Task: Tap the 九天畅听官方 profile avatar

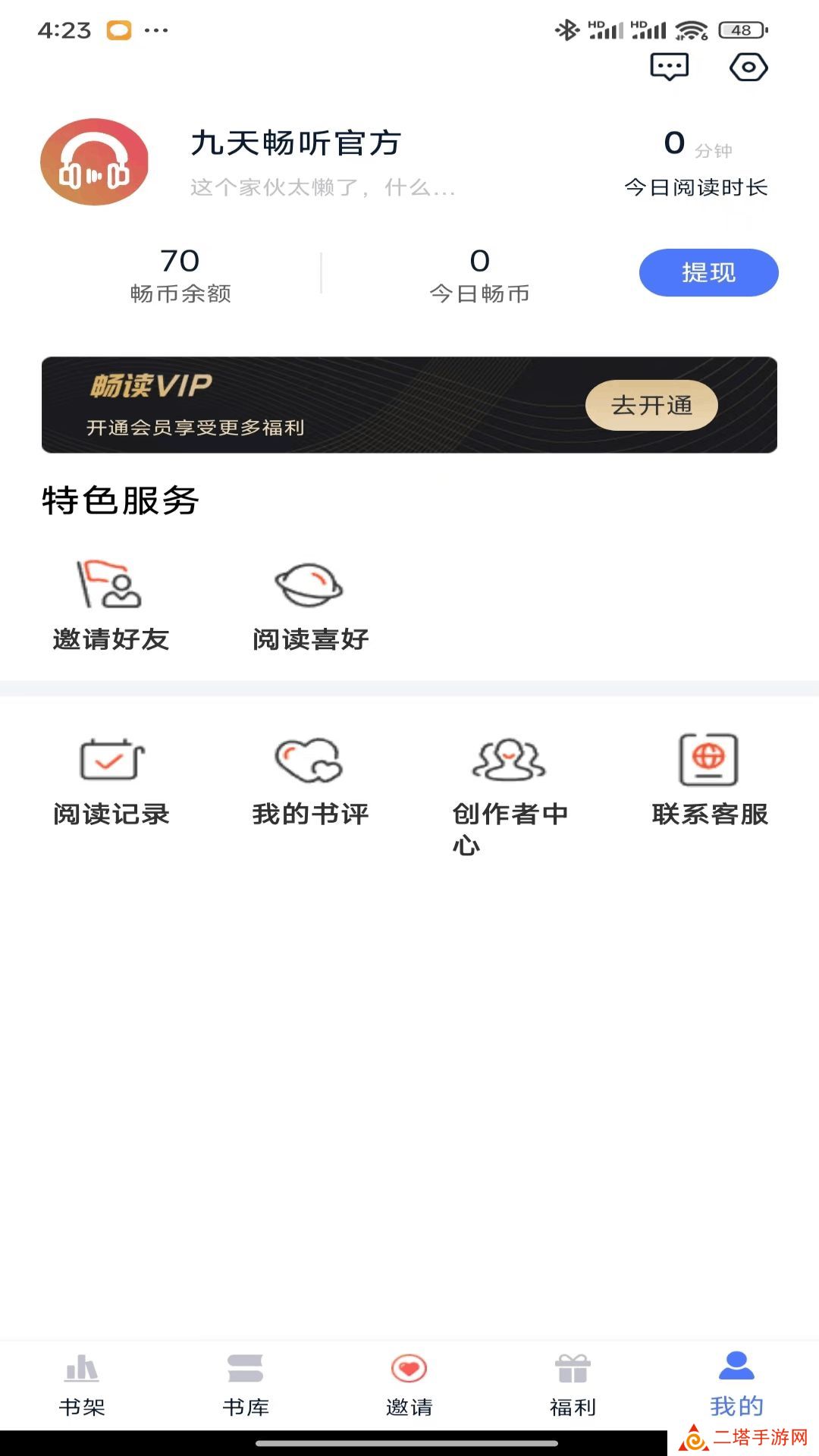Action: [94, 162]
